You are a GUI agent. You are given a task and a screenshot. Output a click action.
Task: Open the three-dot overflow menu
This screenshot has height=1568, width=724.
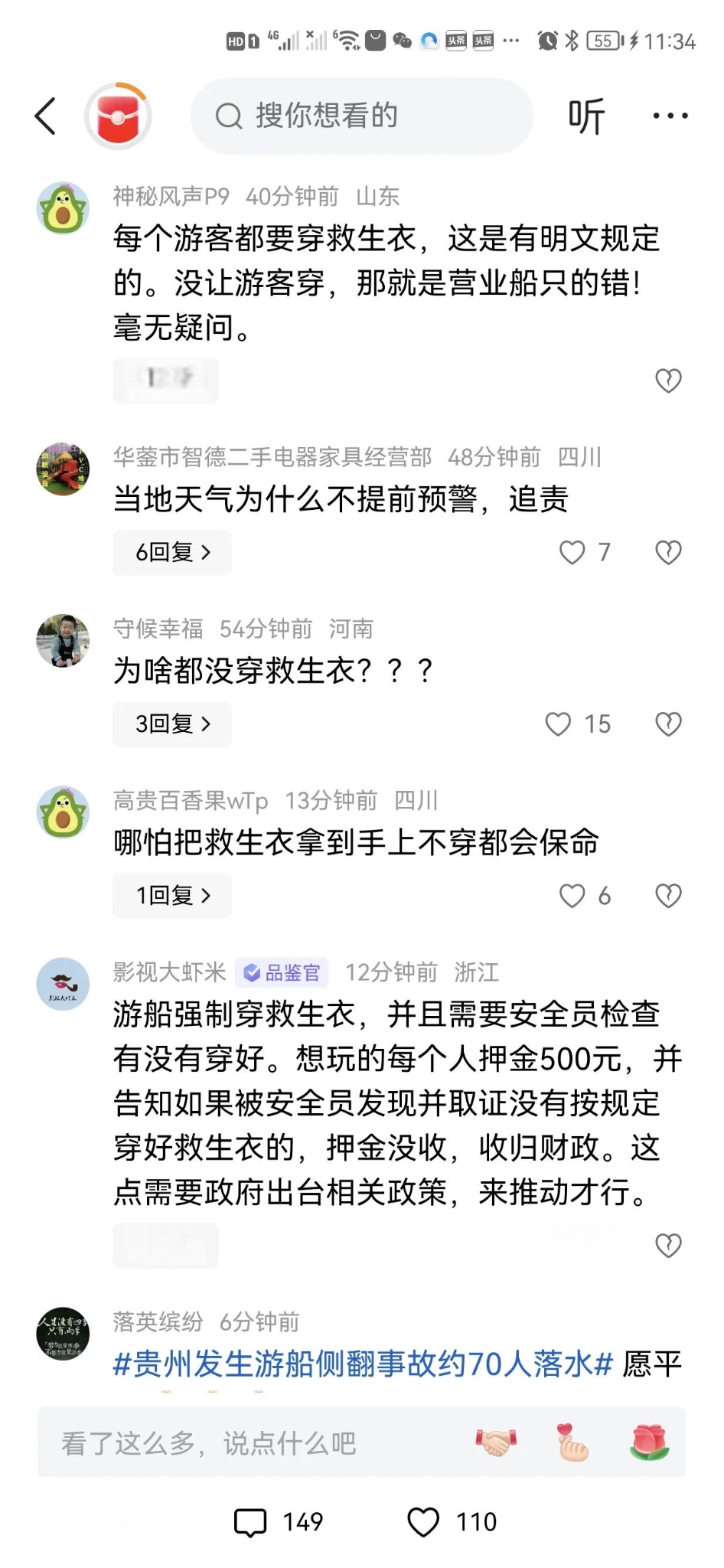coord(670,116)
